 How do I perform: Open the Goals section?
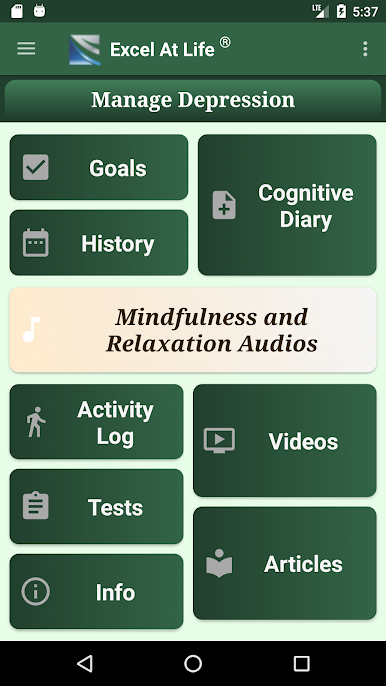(99, 167)
